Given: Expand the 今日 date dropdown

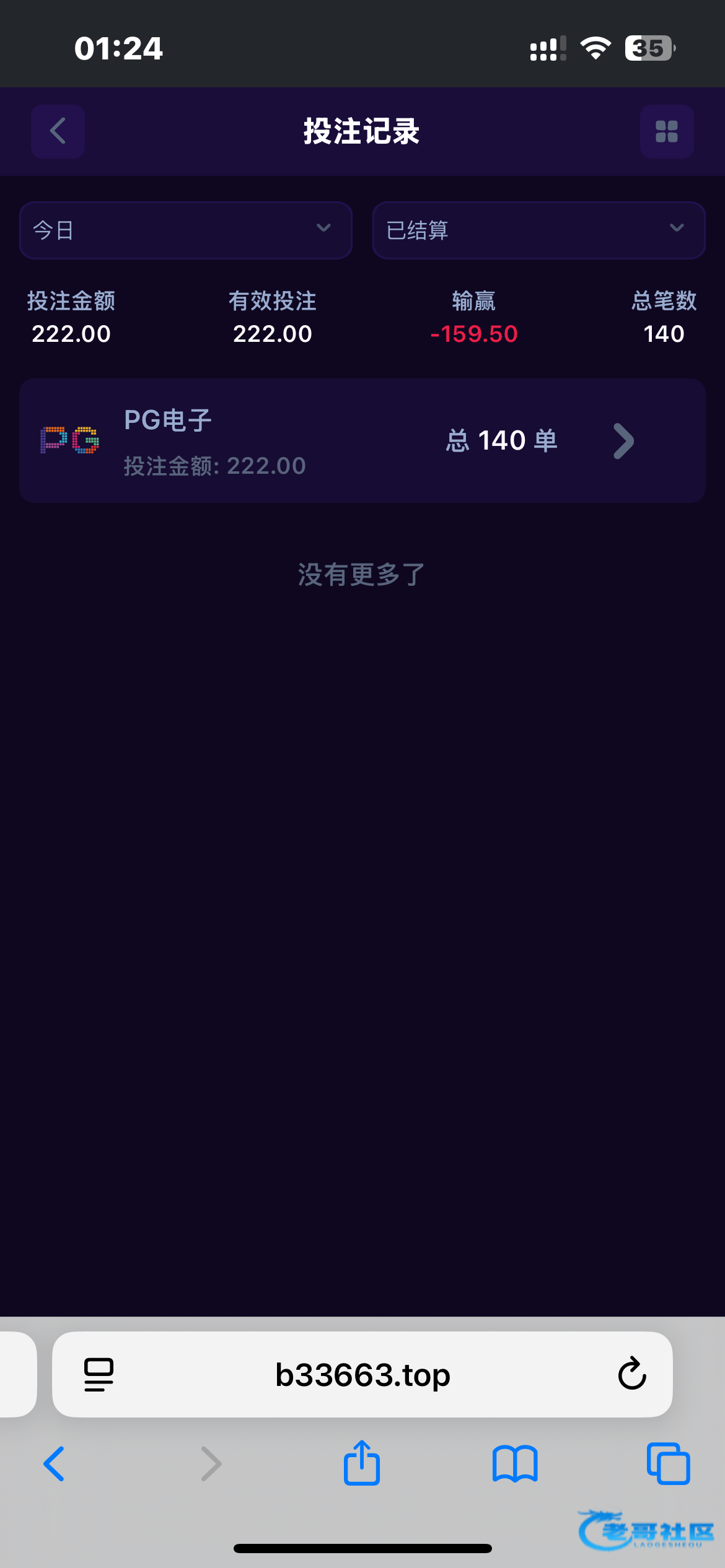Looking at the screenshot, I should pyautogui.click(x=186, y=230).
